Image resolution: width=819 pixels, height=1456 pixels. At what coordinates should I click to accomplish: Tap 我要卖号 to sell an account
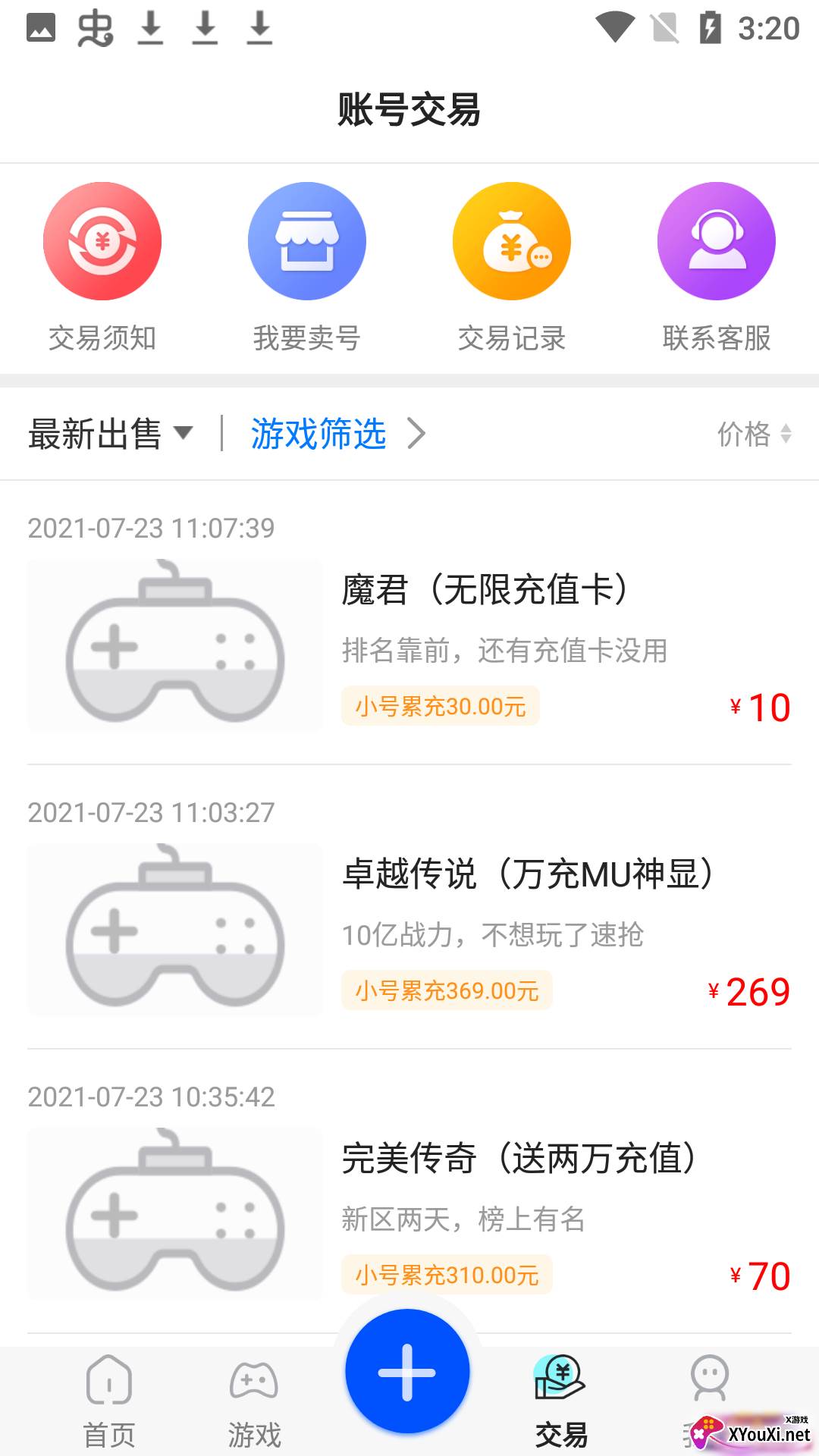pyautogui.click(x=307, y=265)
